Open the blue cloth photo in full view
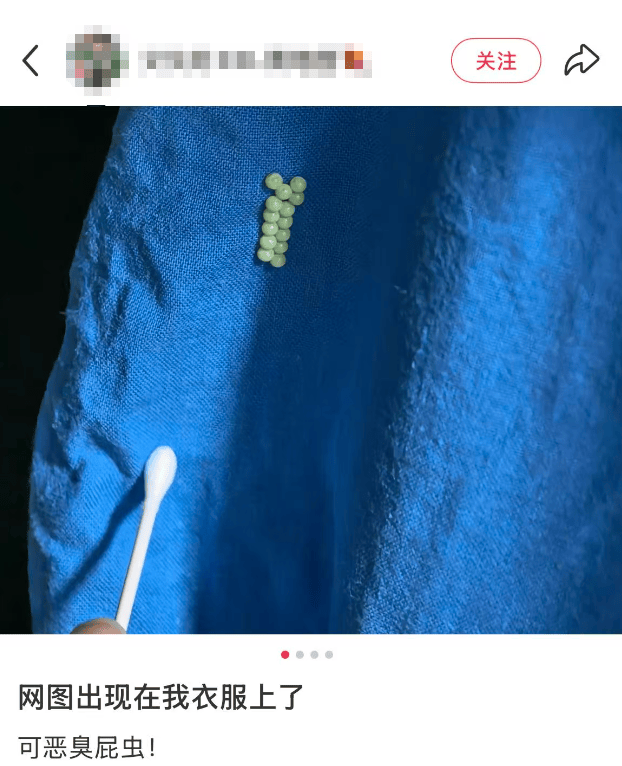This screenshot has width=622, height=766. coord(311,370)
